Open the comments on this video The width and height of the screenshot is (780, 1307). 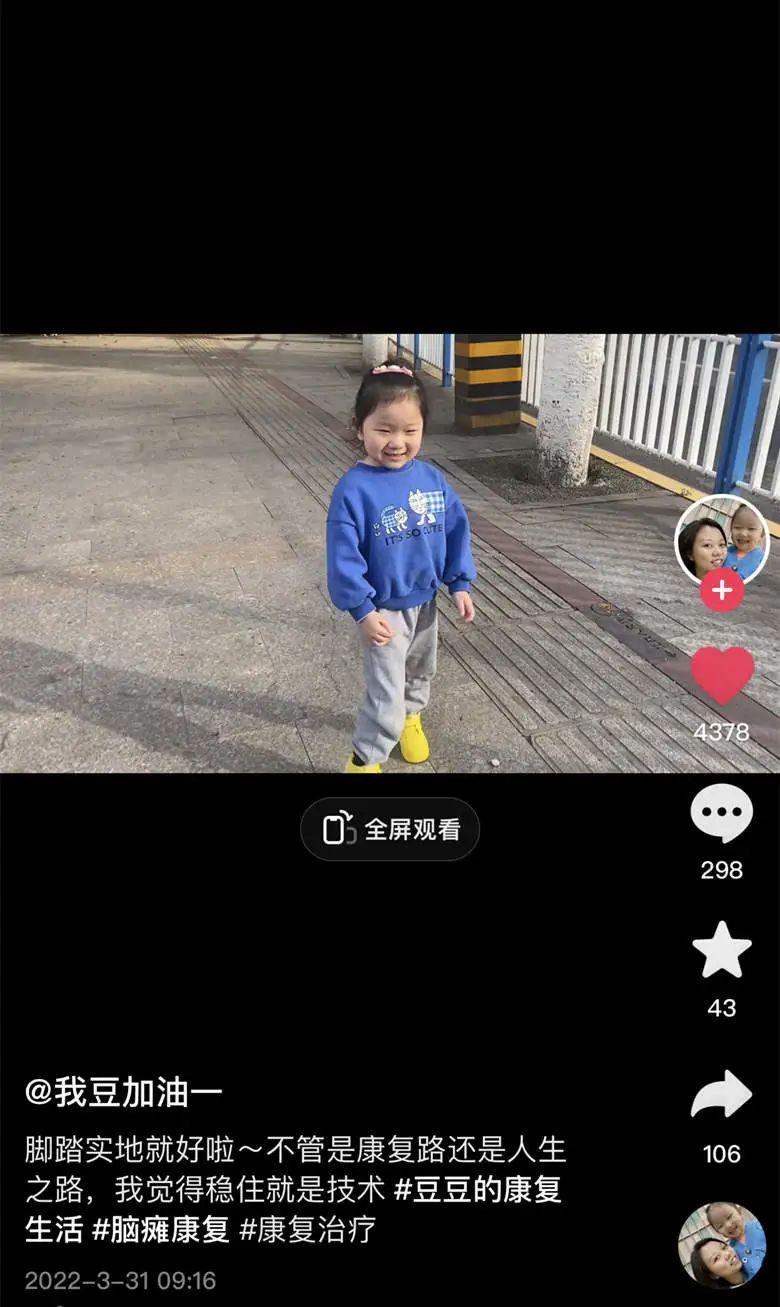721,813
